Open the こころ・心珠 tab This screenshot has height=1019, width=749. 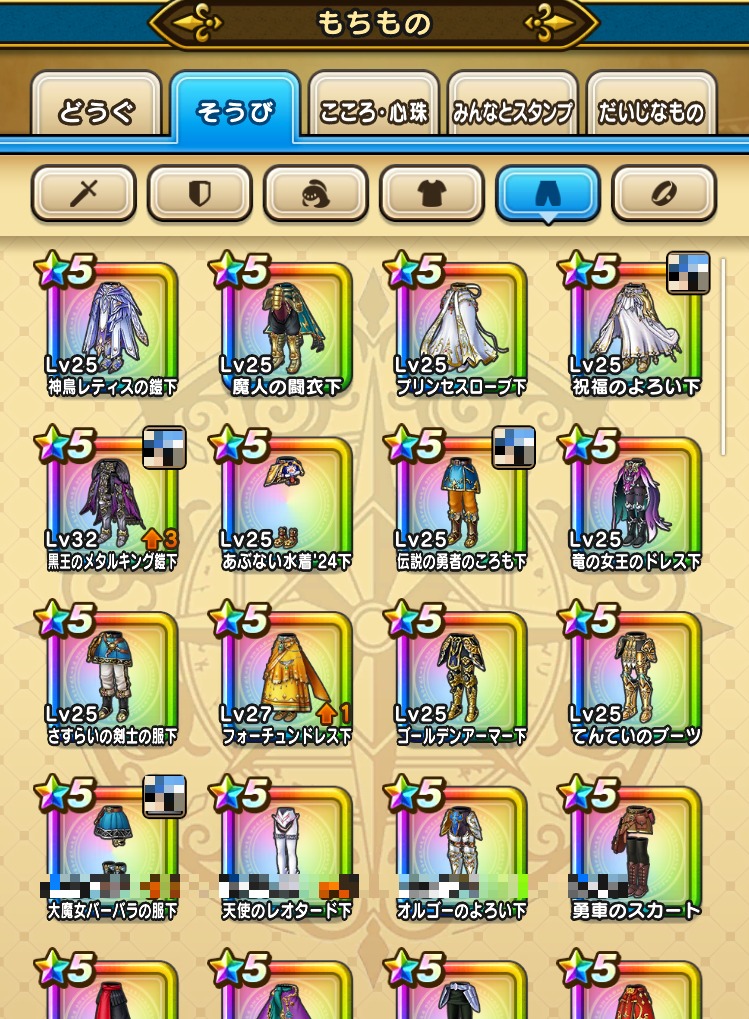coord(374,111)
